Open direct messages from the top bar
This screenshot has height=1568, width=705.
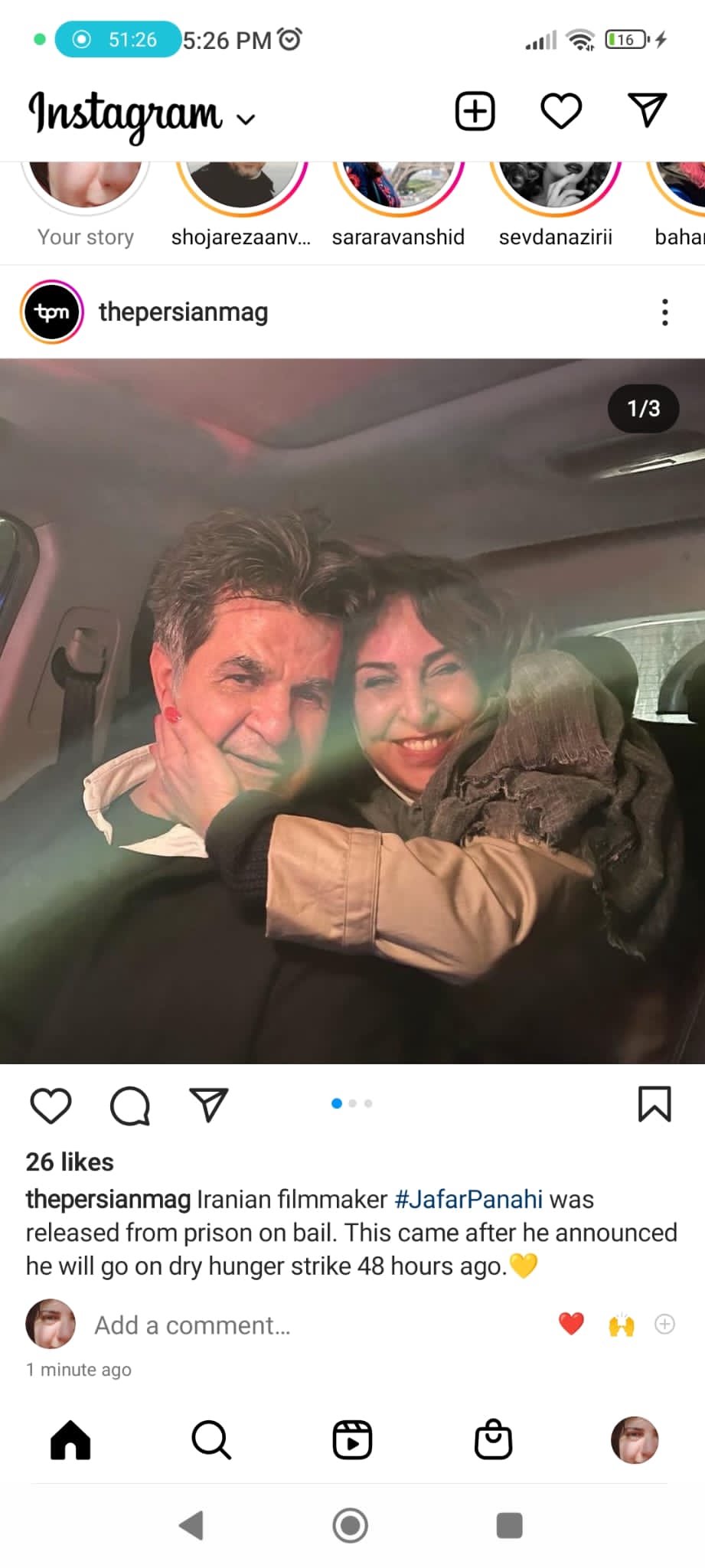pos(647,112)
